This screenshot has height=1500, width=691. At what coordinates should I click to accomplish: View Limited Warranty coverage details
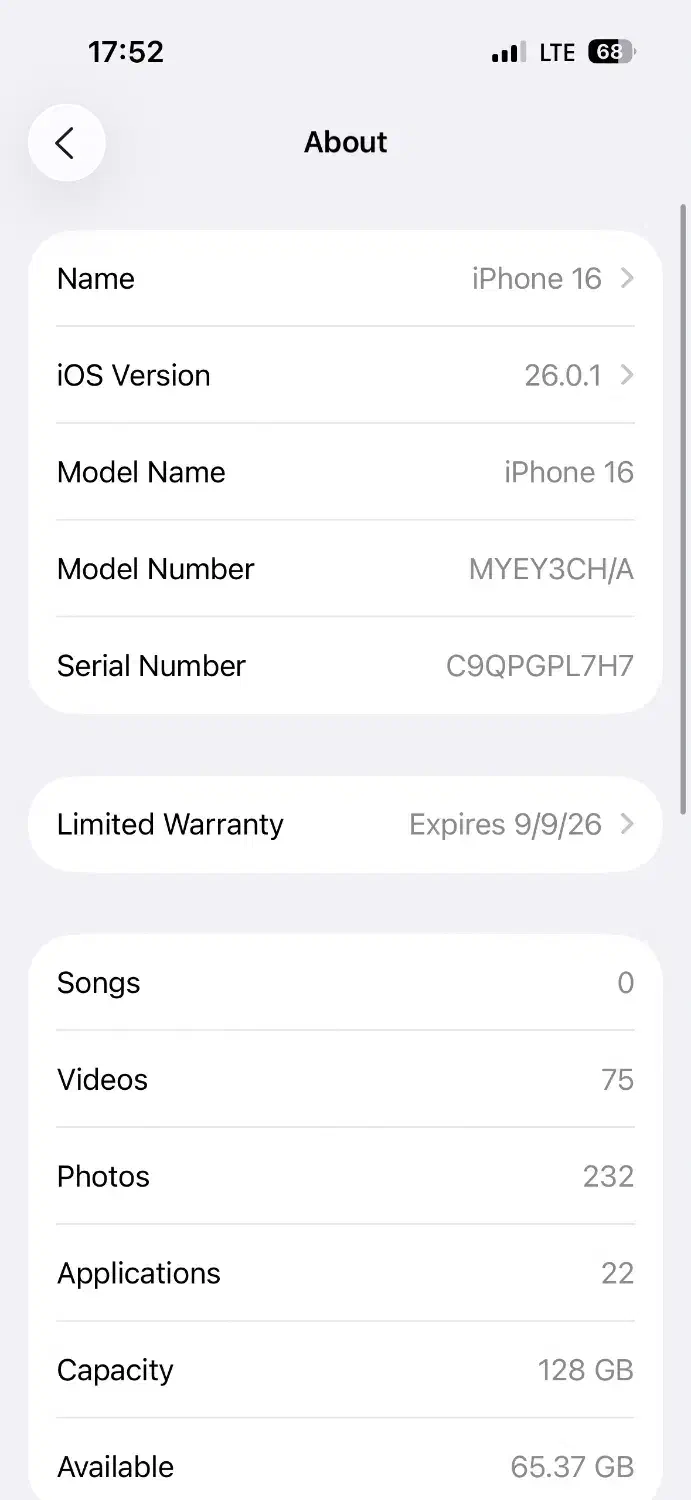[345, 825]
